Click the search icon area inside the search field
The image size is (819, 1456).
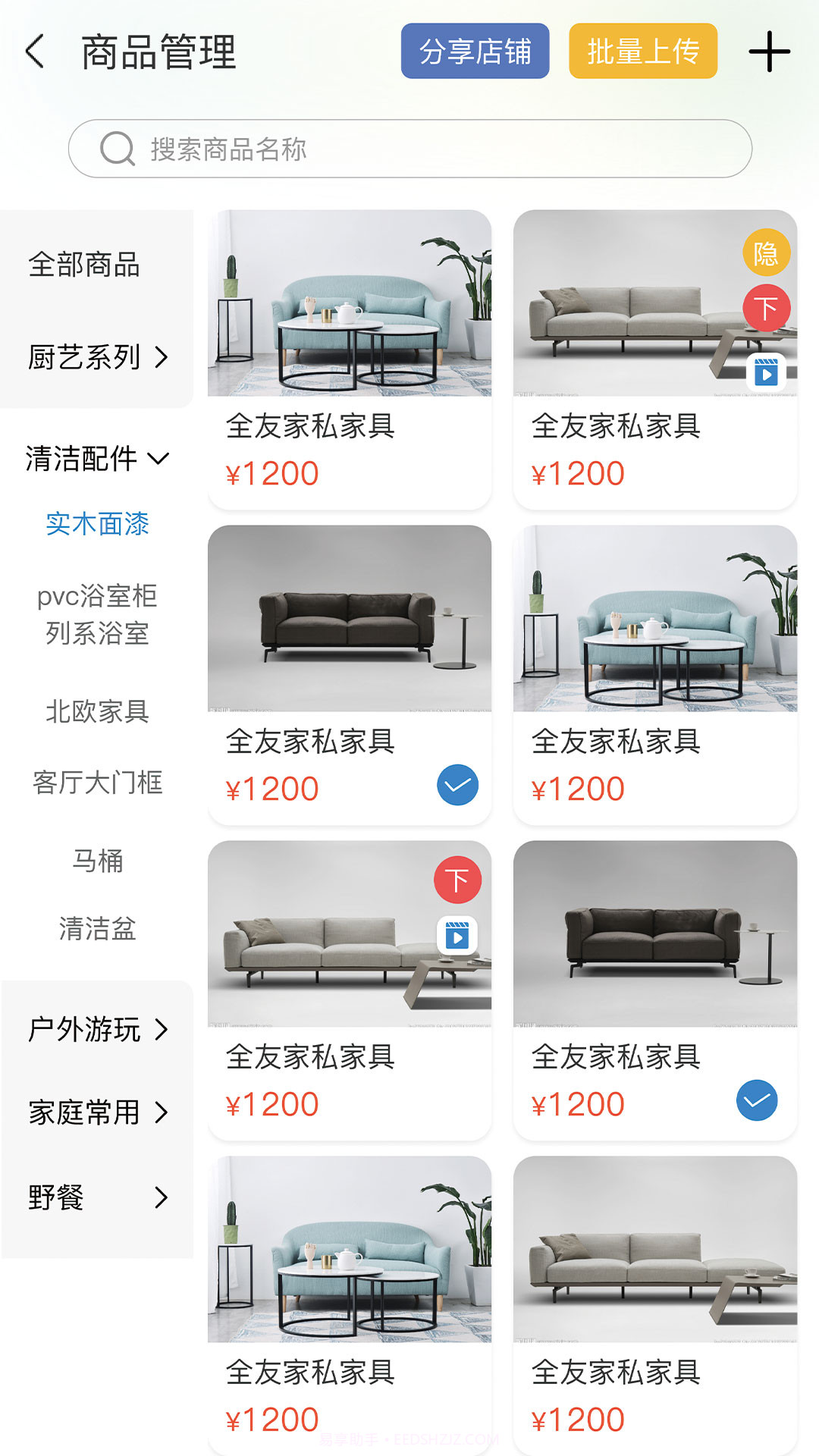(x=115, y=149)
